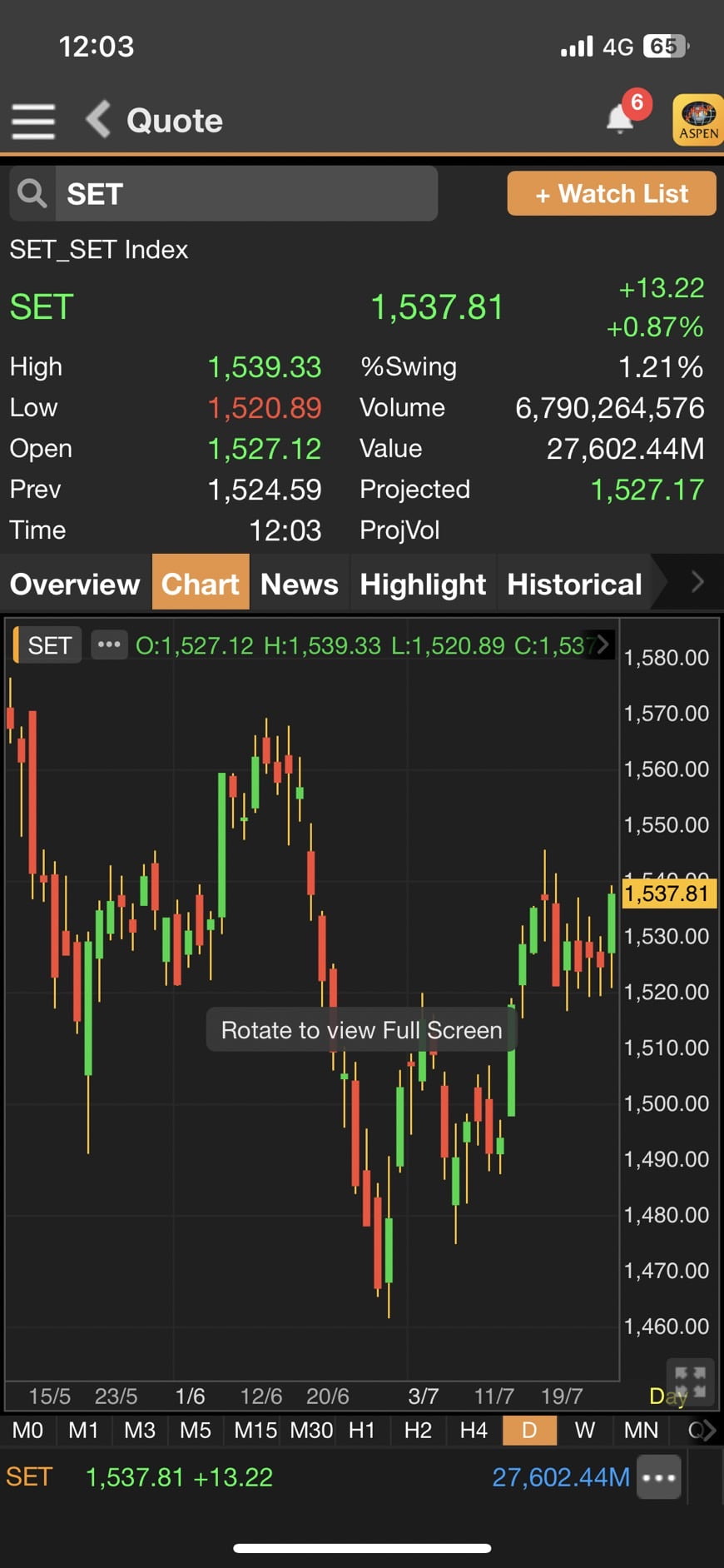The image size is (724, 1568).
Task: Switch chart to weekly W timeframe
Action: pos(585,1431)
